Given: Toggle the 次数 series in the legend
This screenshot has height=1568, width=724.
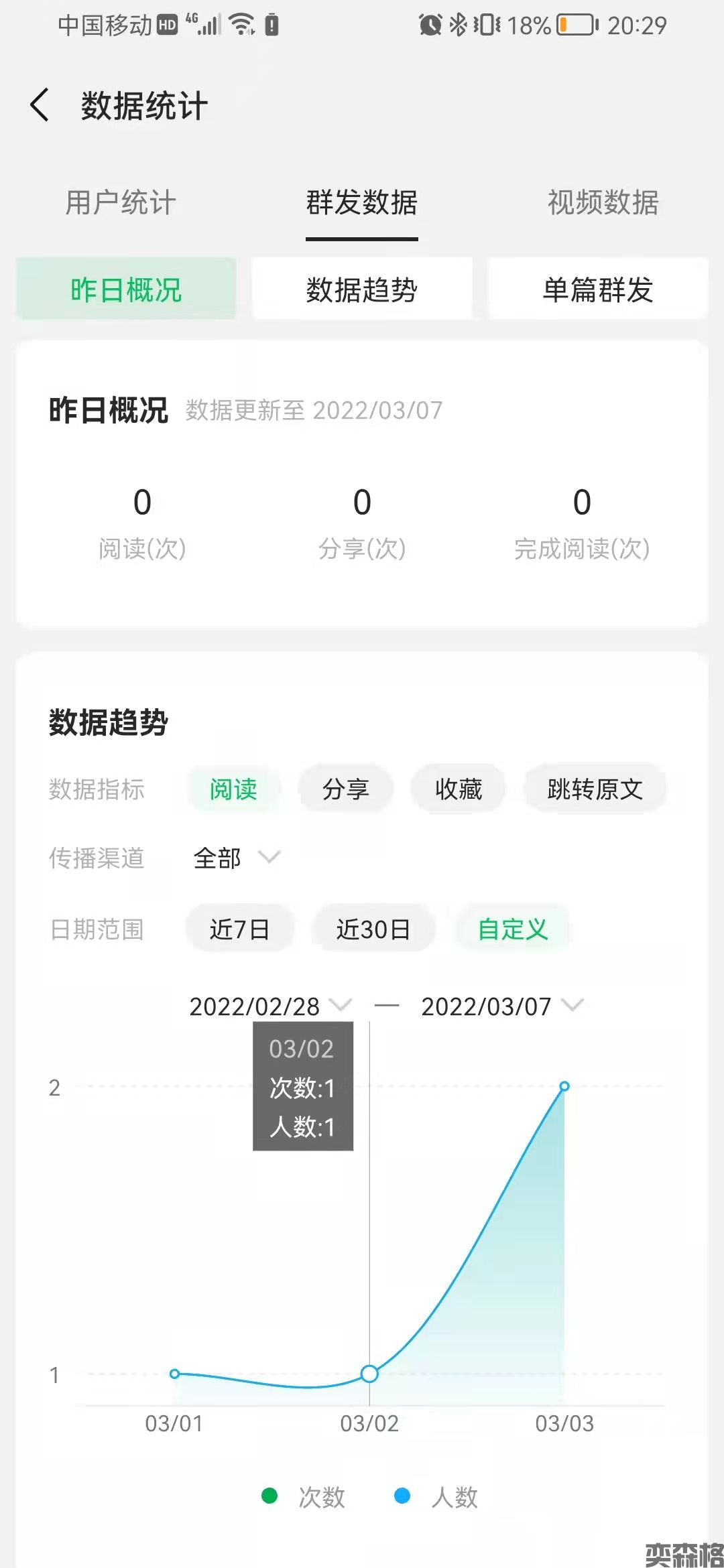Looking at the screenshot, I should click(305, 1496).
